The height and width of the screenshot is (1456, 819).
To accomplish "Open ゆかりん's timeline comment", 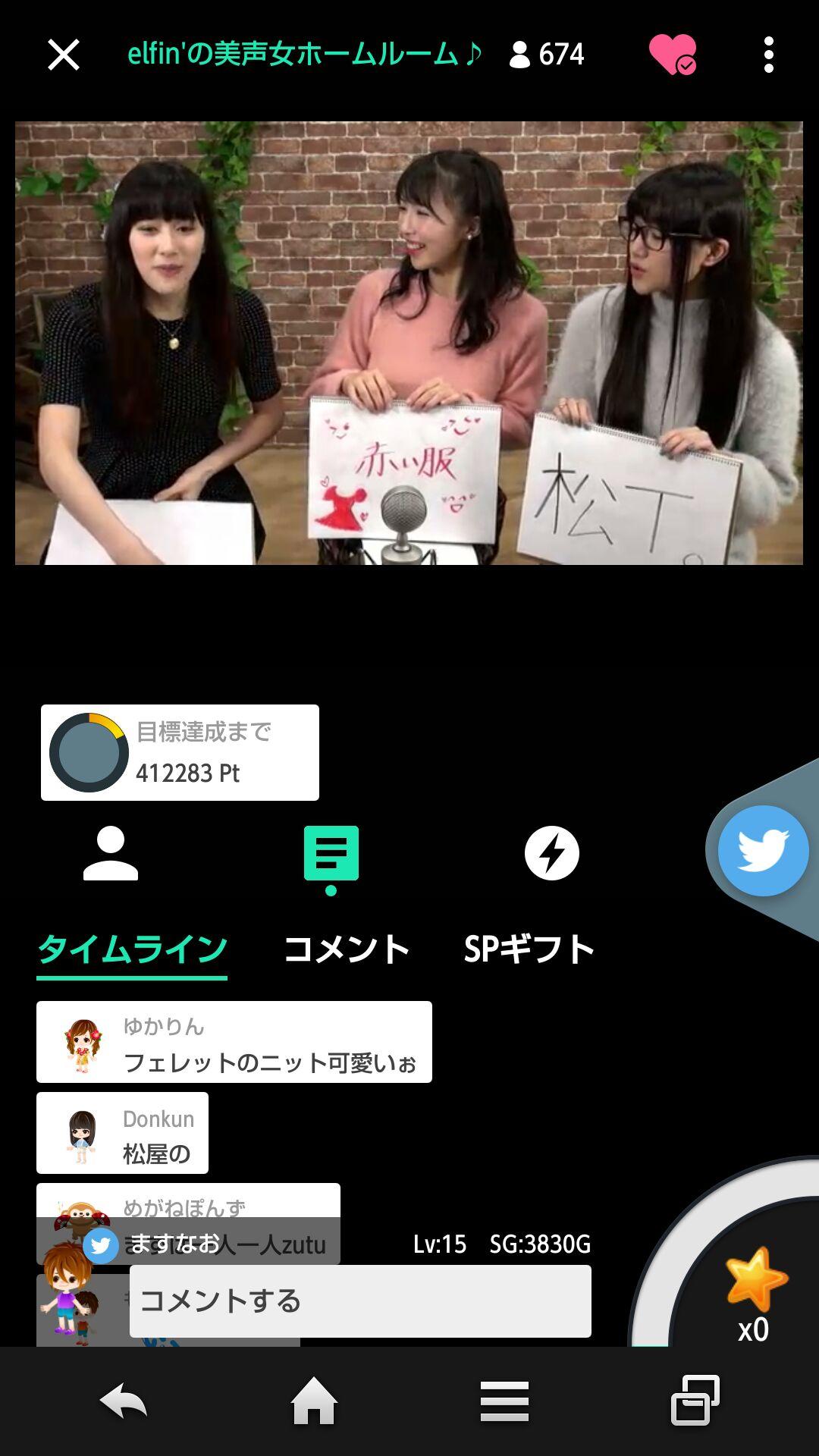I will point(234,1042).
